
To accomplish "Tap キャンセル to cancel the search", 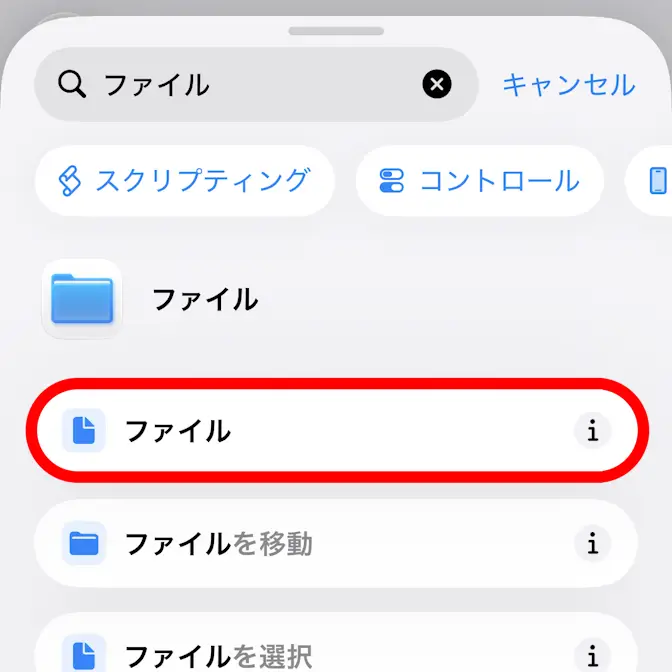I will click(568, 85).
